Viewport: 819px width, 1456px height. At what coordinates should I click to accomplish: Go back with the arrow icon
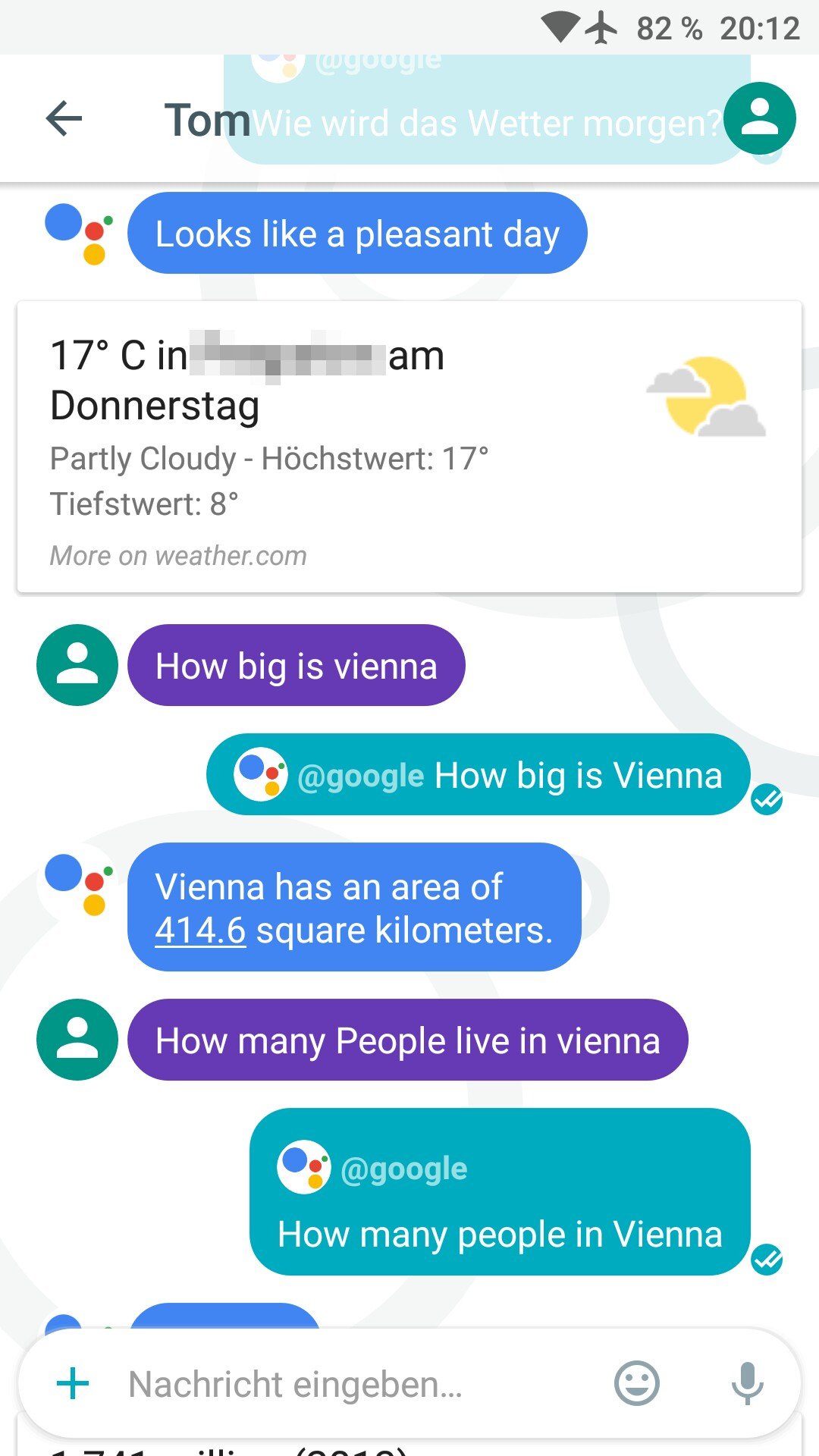coord(64,119)
